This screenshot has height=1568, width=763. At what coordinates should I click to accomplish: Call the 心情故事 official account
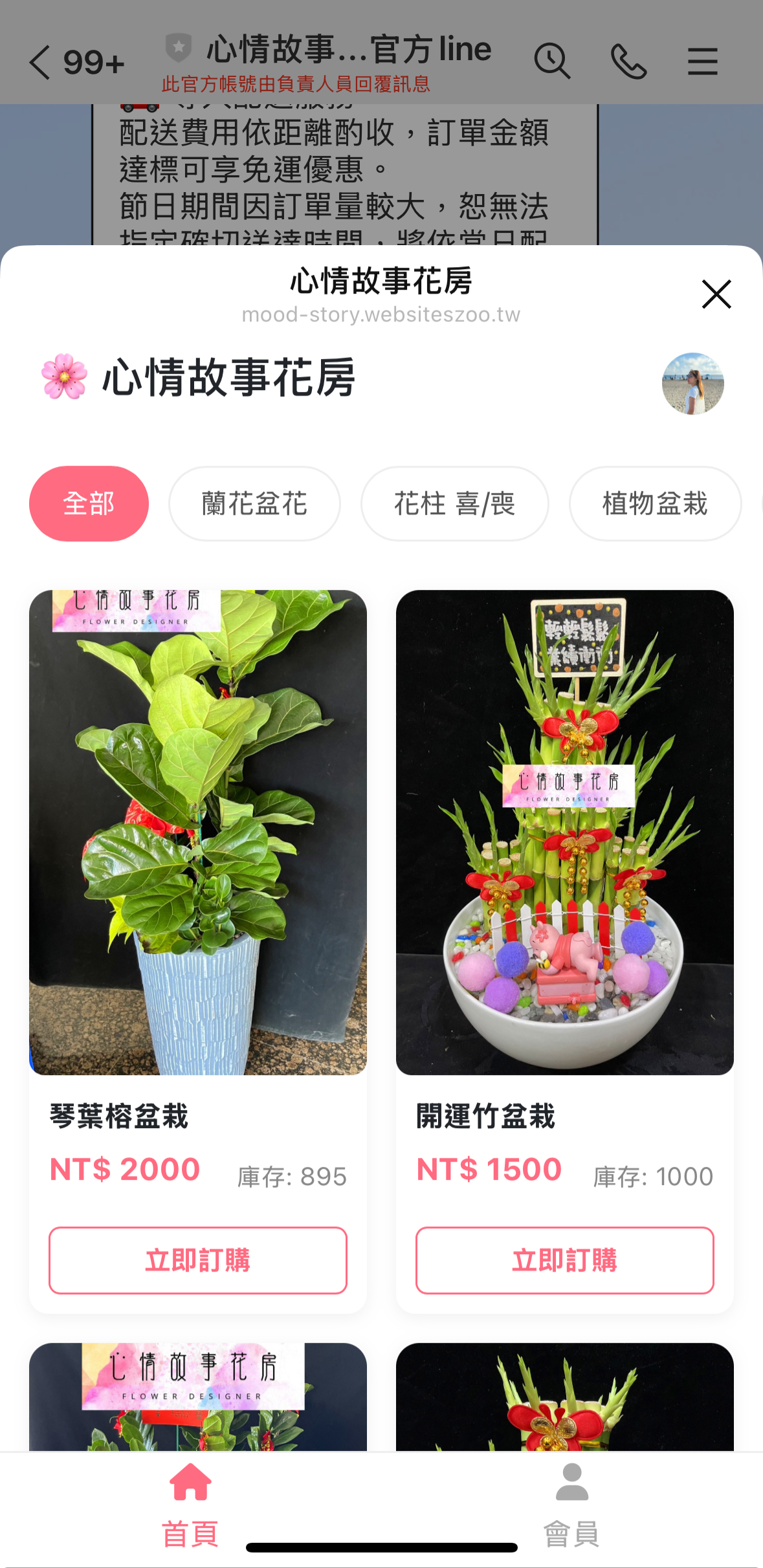[628, 61]
